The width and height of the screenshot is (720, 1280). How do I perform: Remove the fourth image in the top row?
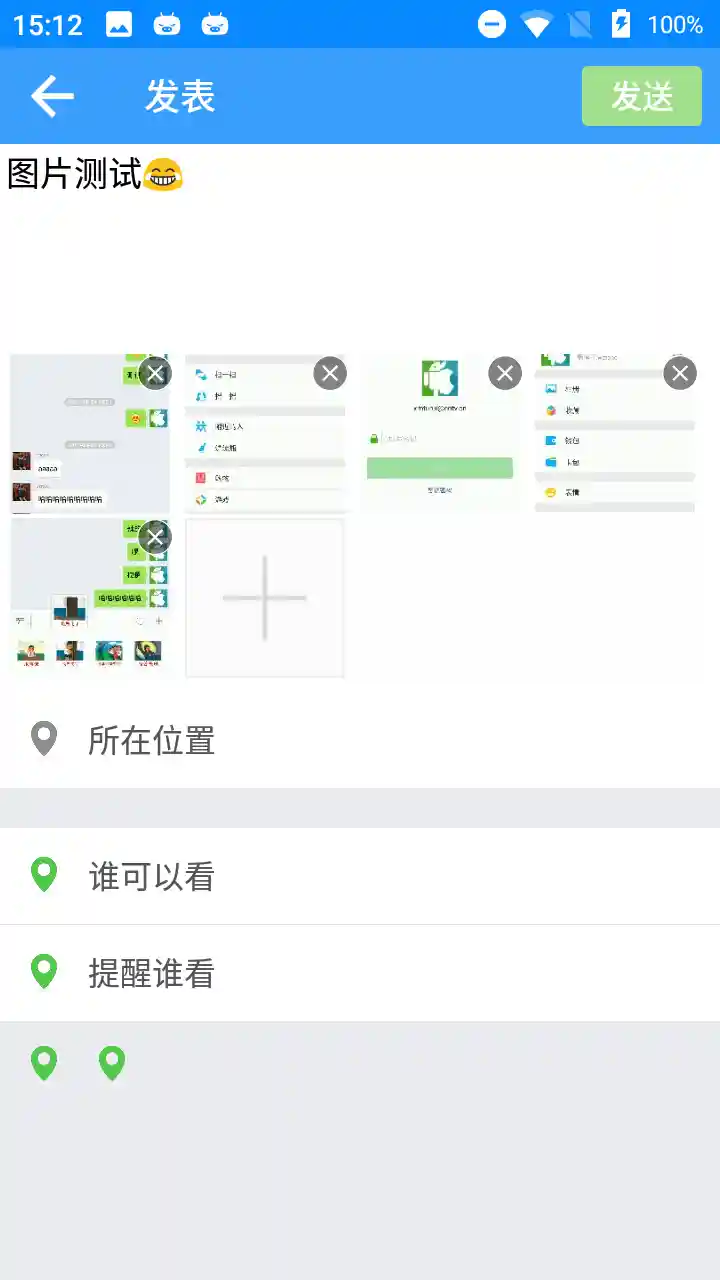(x=680, y=374)
